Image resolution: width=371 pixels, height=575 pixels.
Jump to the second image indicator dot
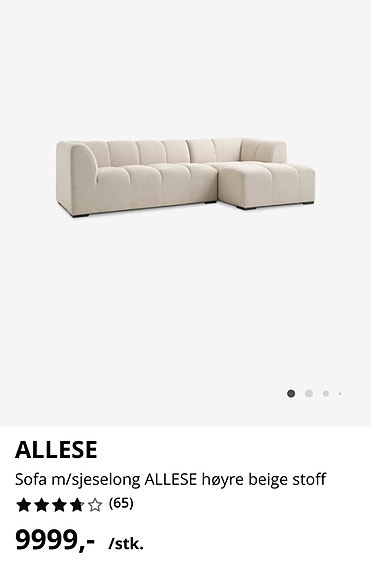coord(309,393)
